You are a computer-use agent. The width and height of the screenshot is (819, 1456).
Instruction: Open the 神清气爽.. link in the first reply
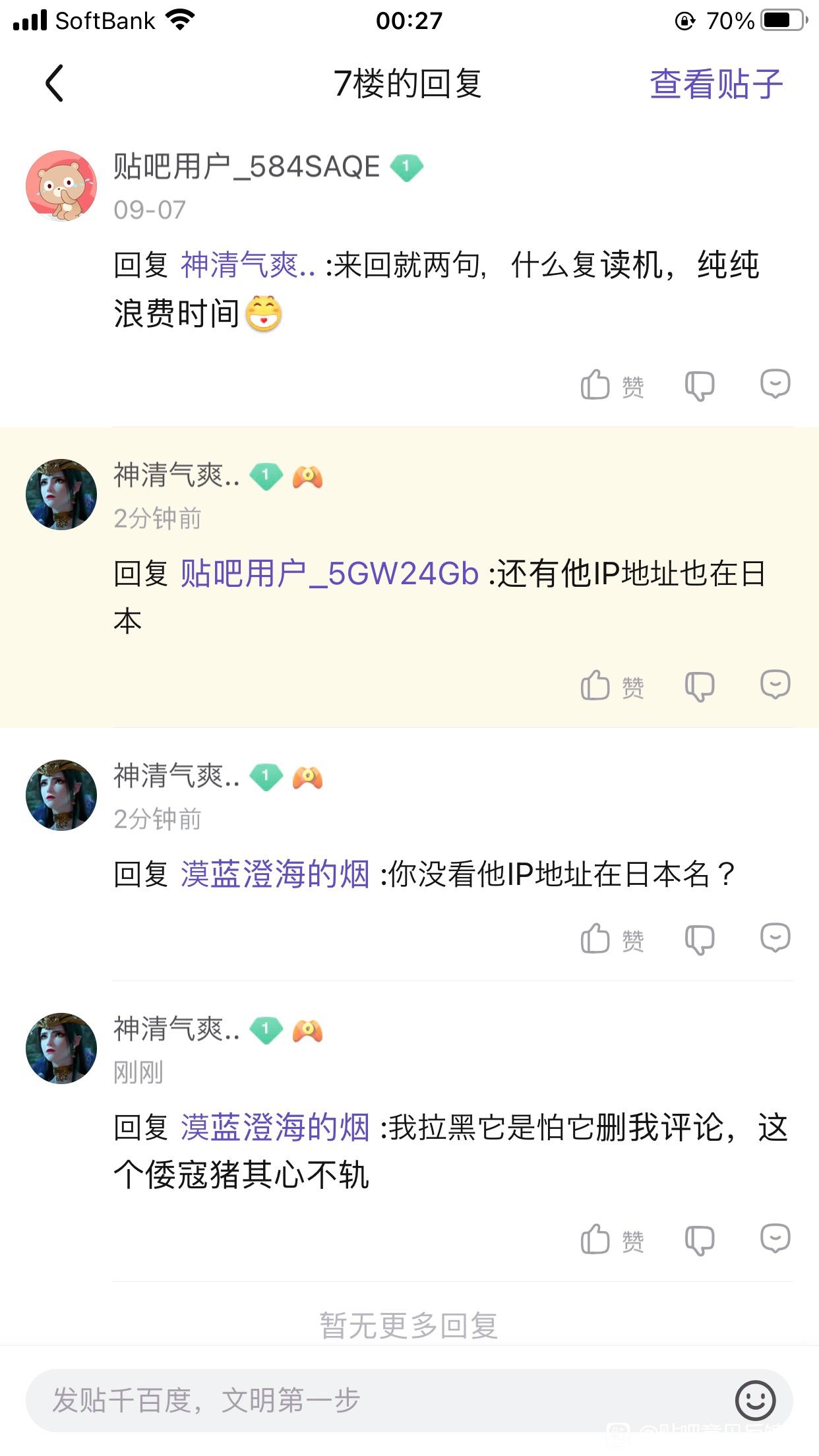coord(248,265)
